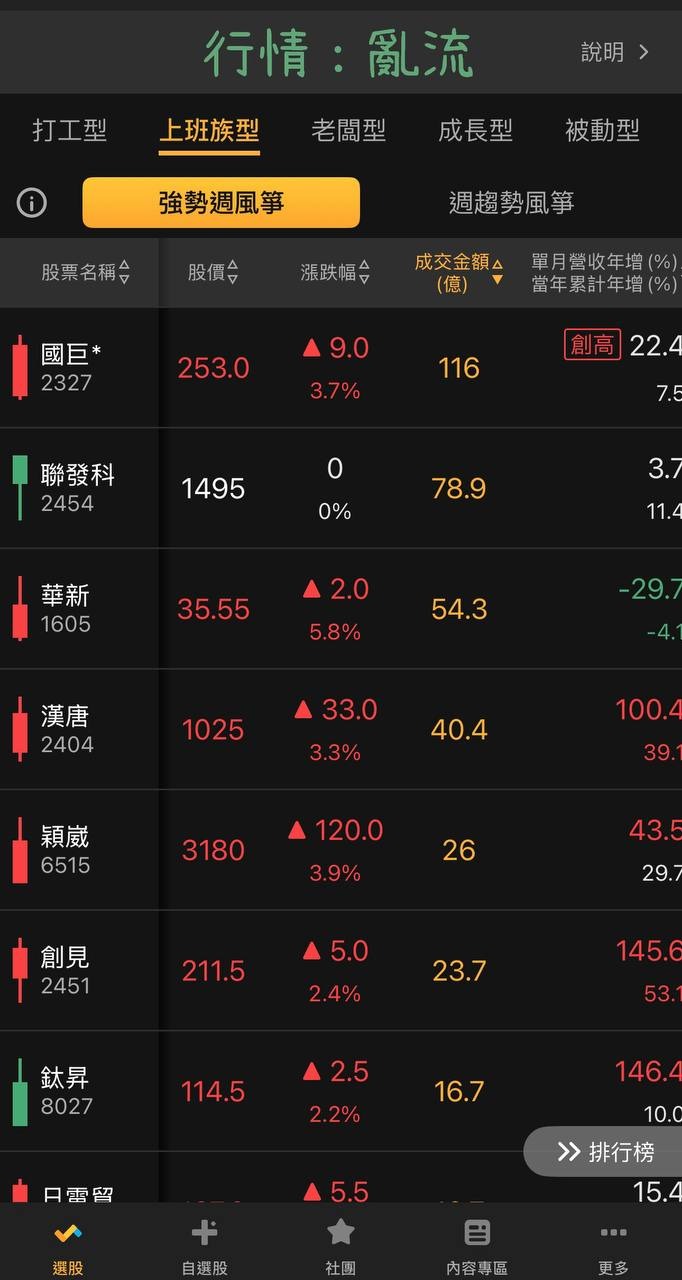Choose the 強勢週風箏 strategy button
Image resolution: width=682 pixels, height=1280 pixels.
pyautogui.click(x=221, y=203)
